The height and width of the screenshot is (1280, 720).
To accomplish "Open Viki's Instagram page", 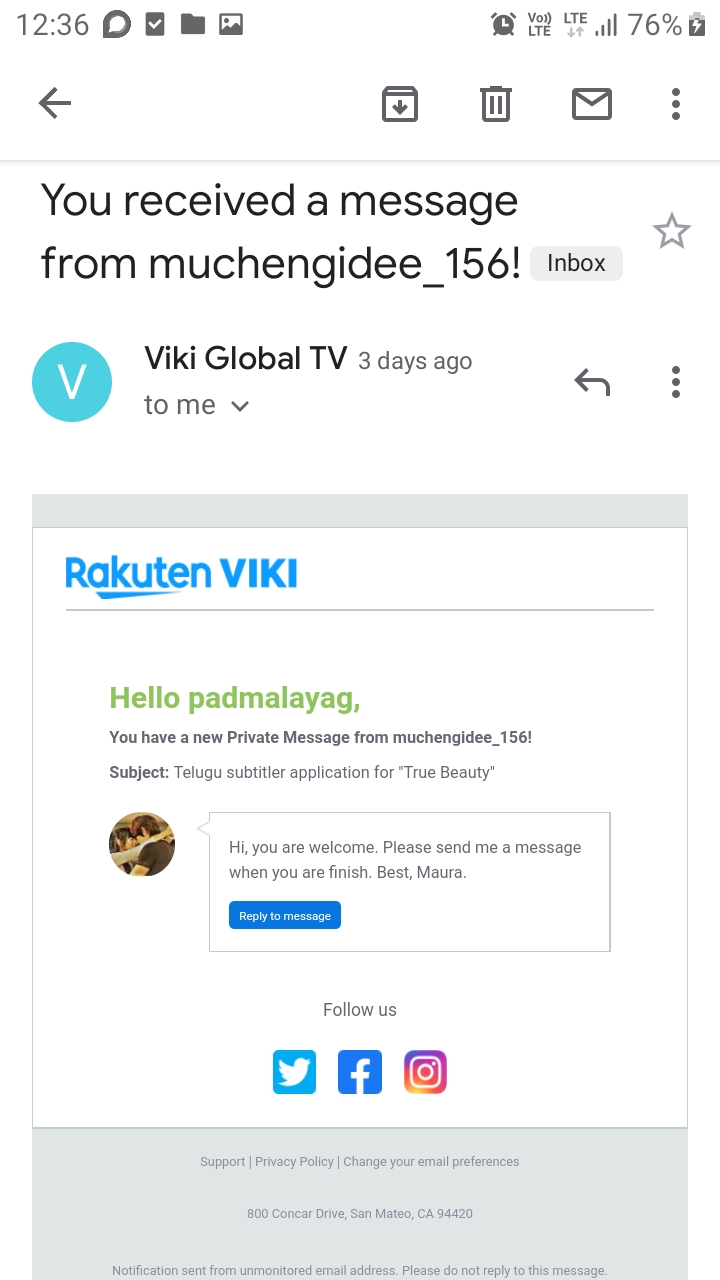I will [x=425, y=1072].
